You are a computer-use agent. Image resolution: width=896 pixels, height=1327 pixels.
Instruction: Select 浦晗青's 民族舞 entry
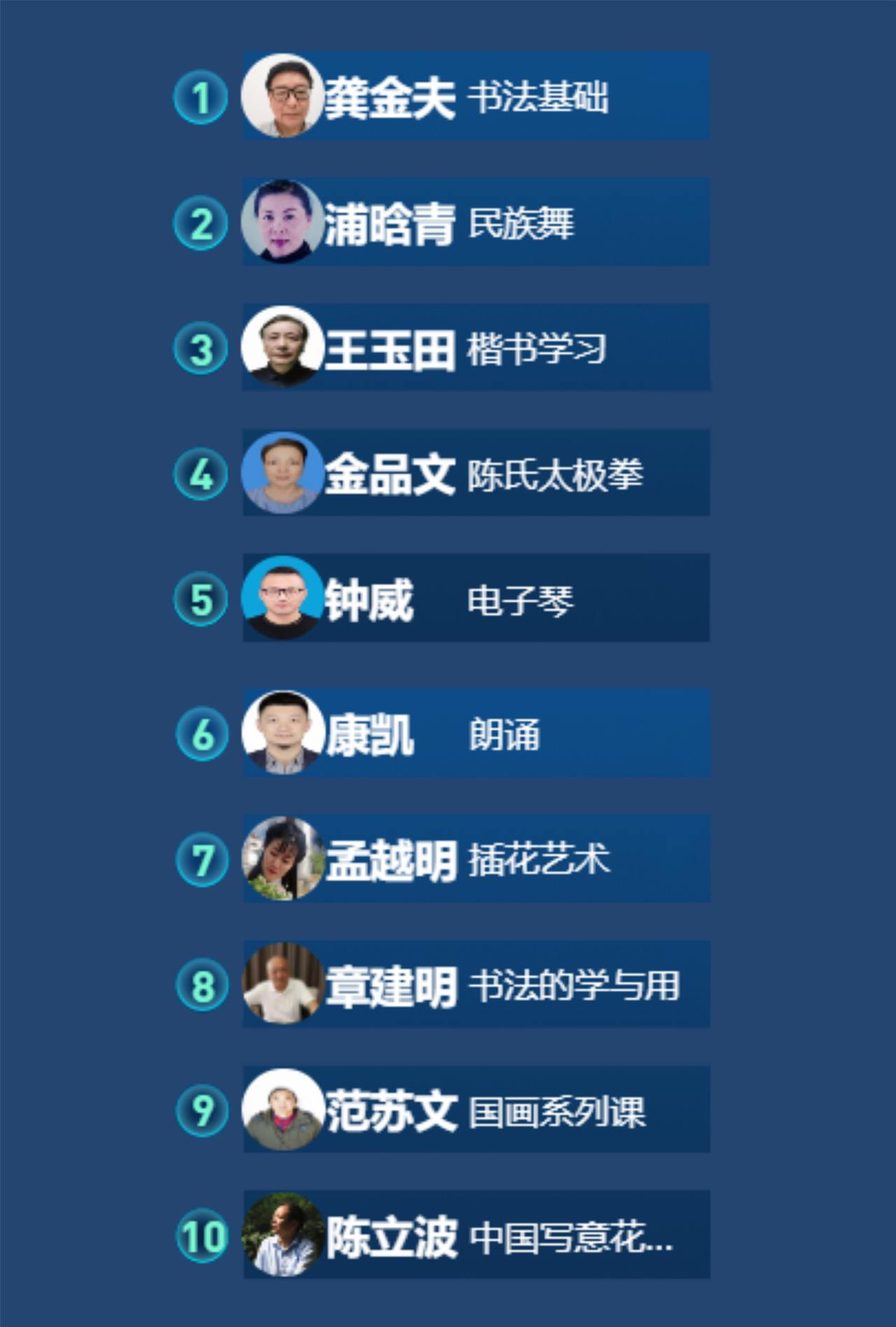(476, 222)
